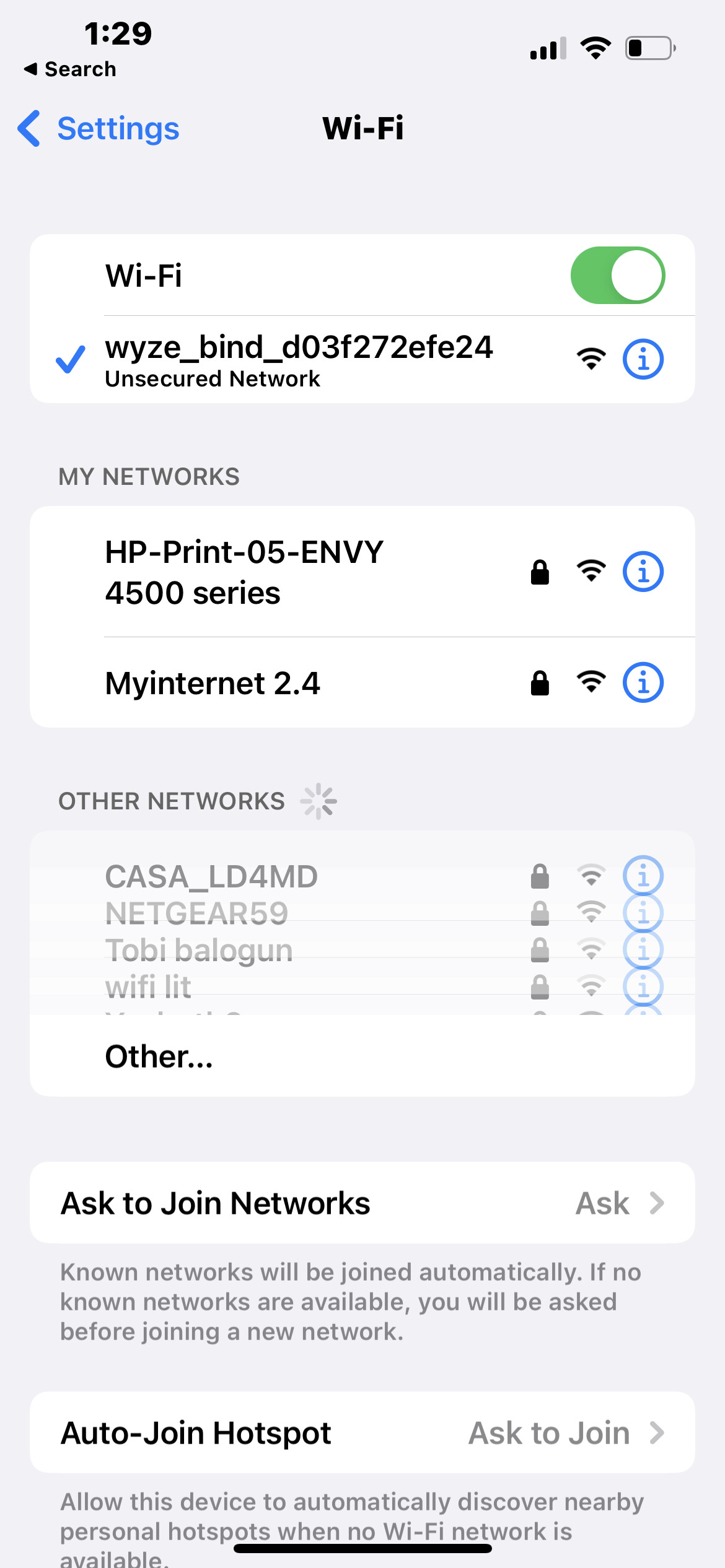Join the HP-Print-05-ENVY 4500 series network
The height and width of the screenshot is (1568, 725).
tap(362, 572)
